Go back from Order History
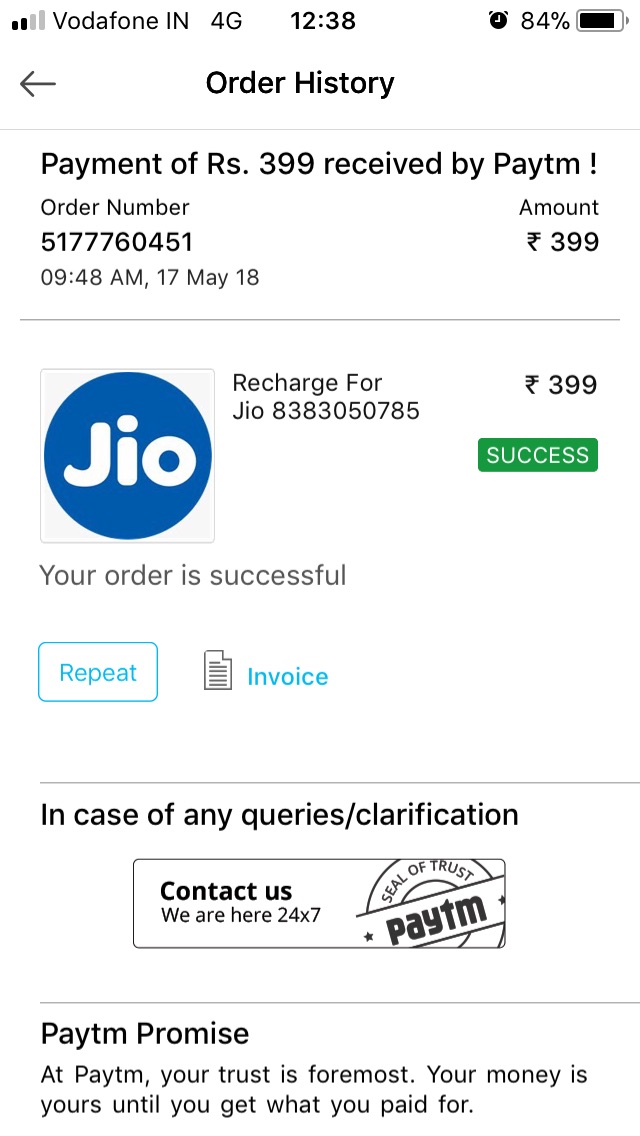Viewport: 640px width, 1136px height. (x=38, y=84)
